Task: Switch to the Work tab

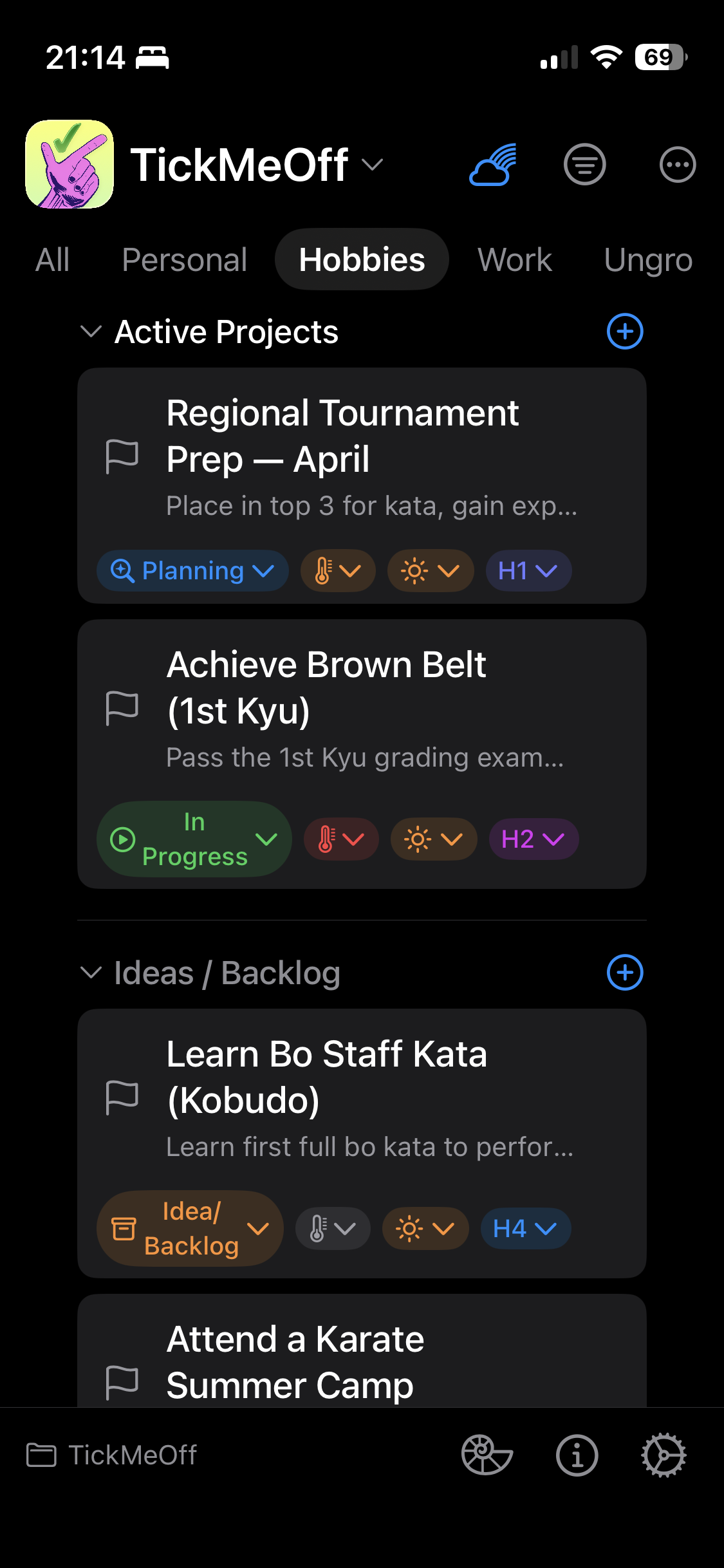Action: tap(514, 260)
